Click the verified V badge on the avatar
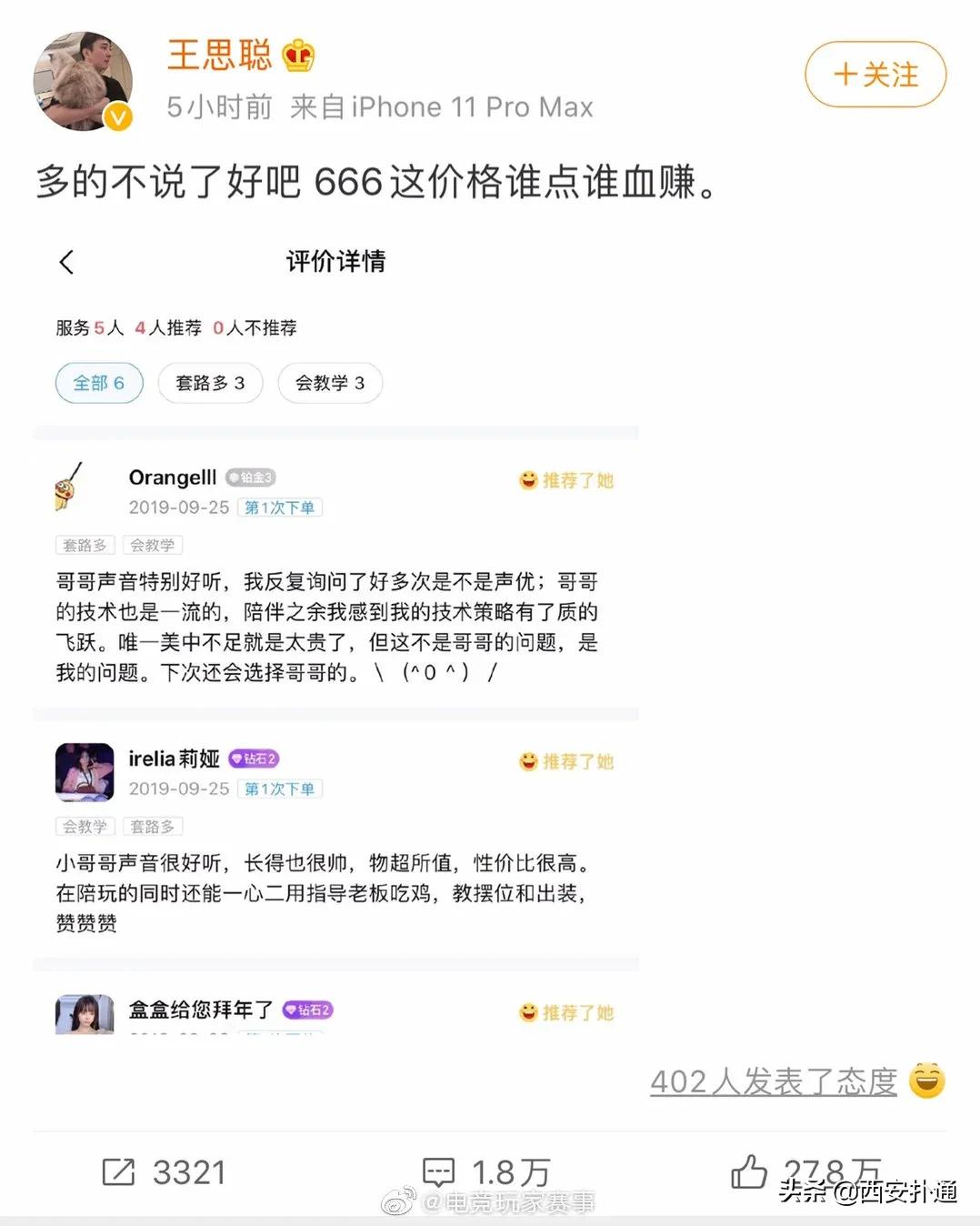 tap(115, 116)
